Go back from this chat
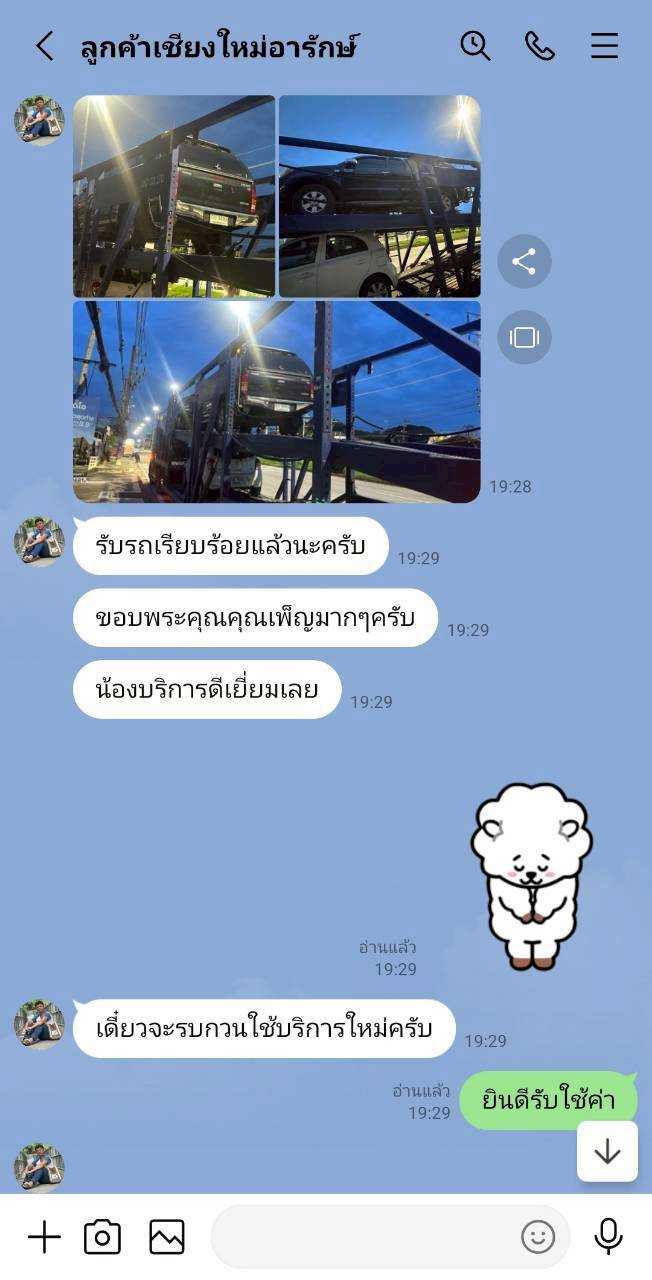This screenshot has width=652, height=1280. tap(44, 46)
